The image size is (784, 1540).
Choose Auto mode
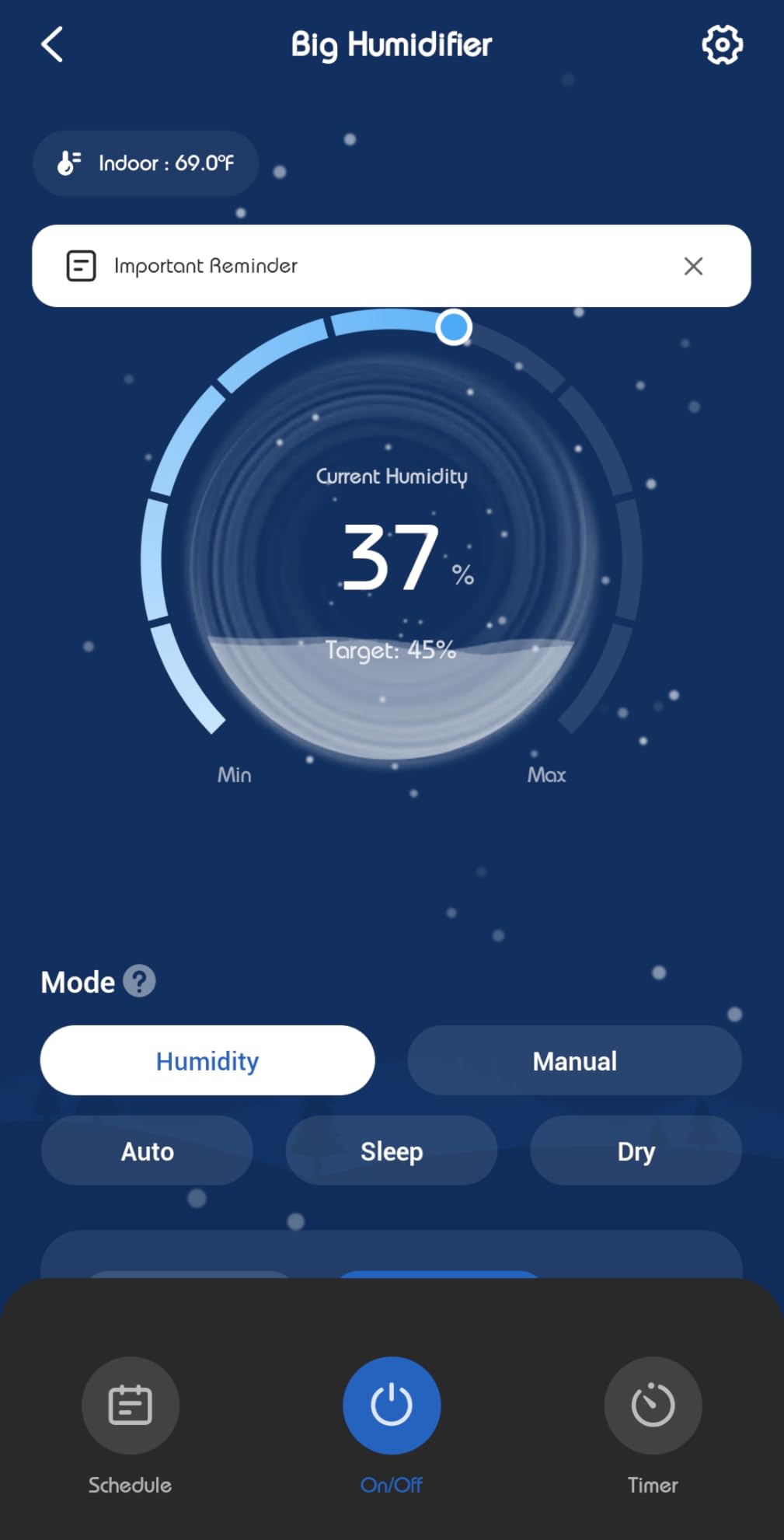click(x=147, y=1151)
